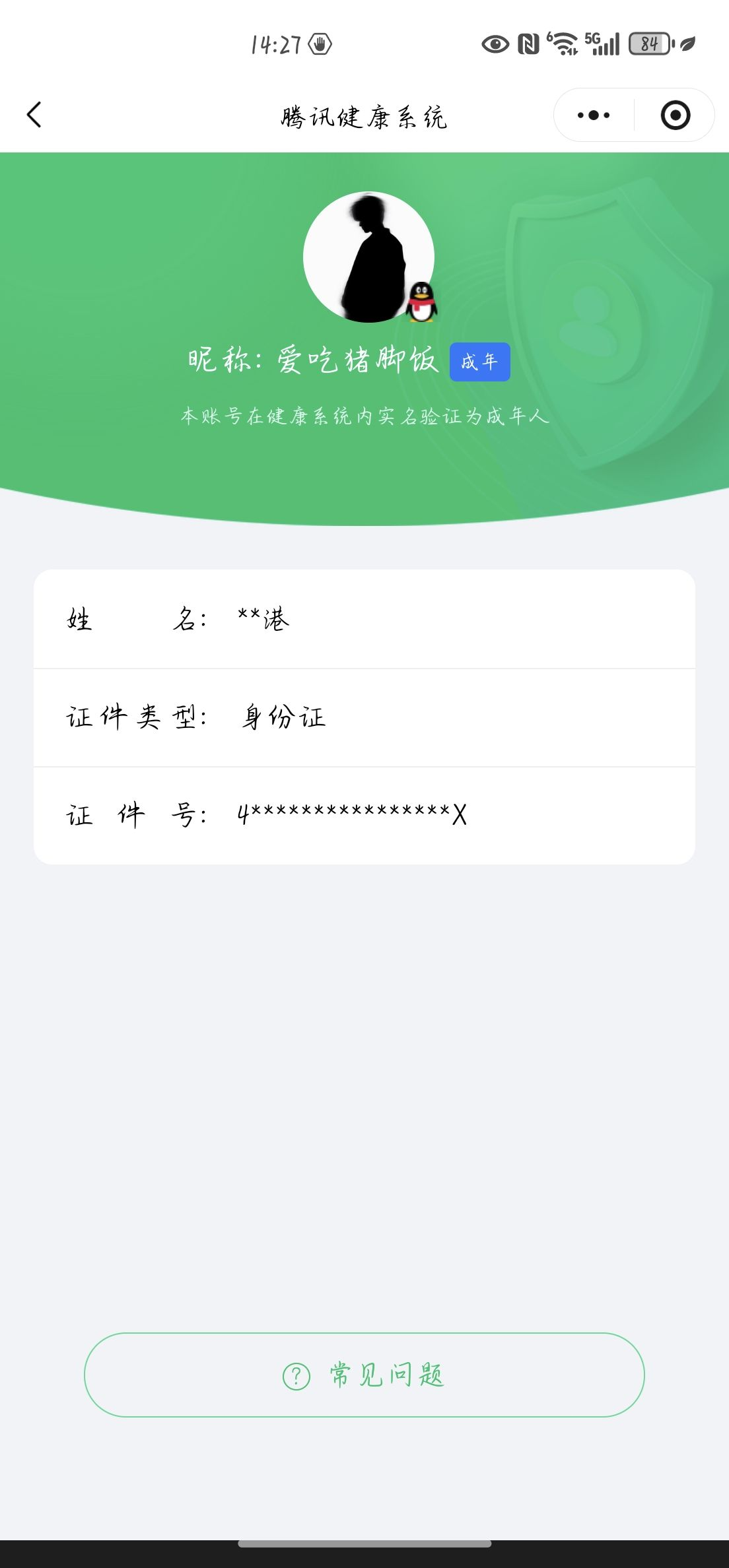Viewport: 729px width, 1568px height.
Task: Tap the NFC indicator in the status bar
Action: point(528,42)
